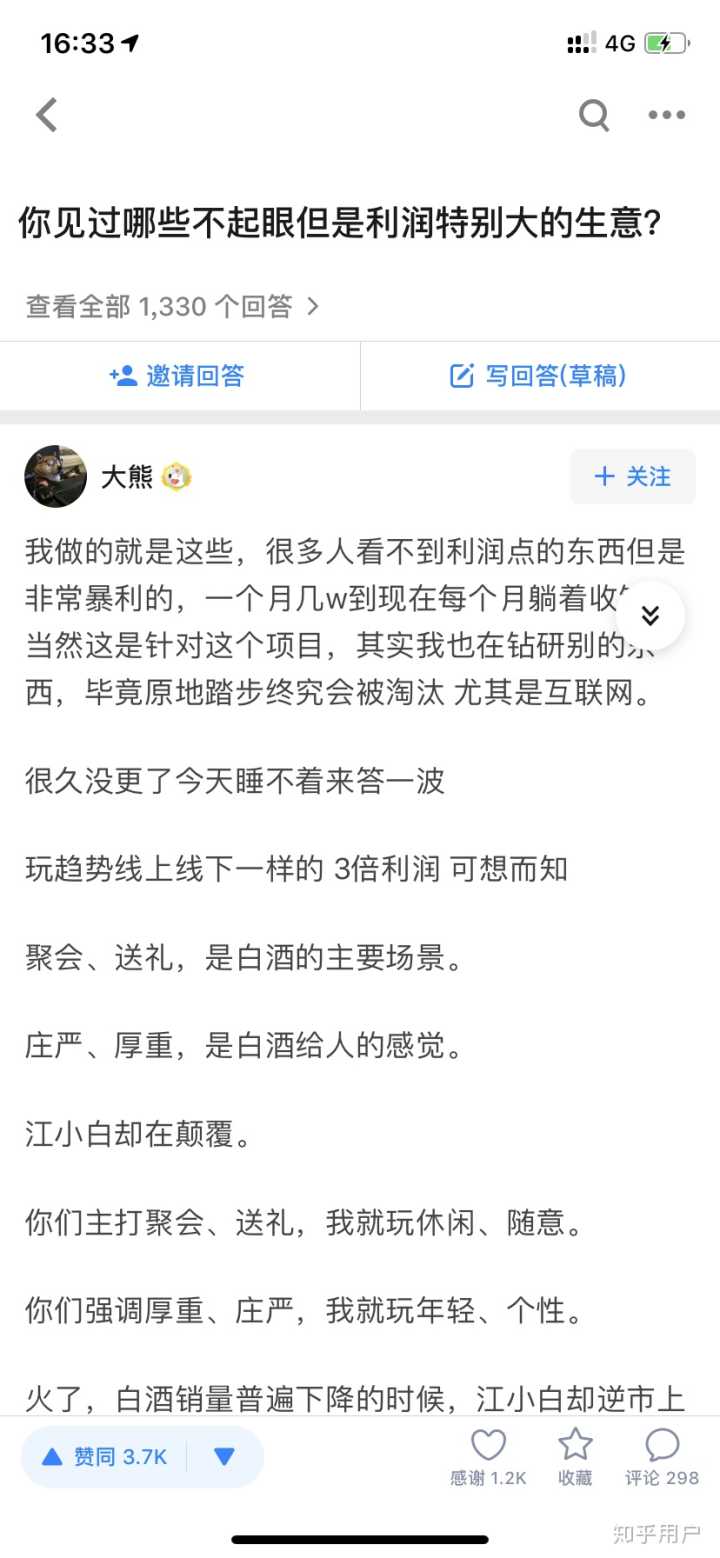Open the three-dot overflow menu
This screenshot has height=1558, width=720.
point(667,115)
